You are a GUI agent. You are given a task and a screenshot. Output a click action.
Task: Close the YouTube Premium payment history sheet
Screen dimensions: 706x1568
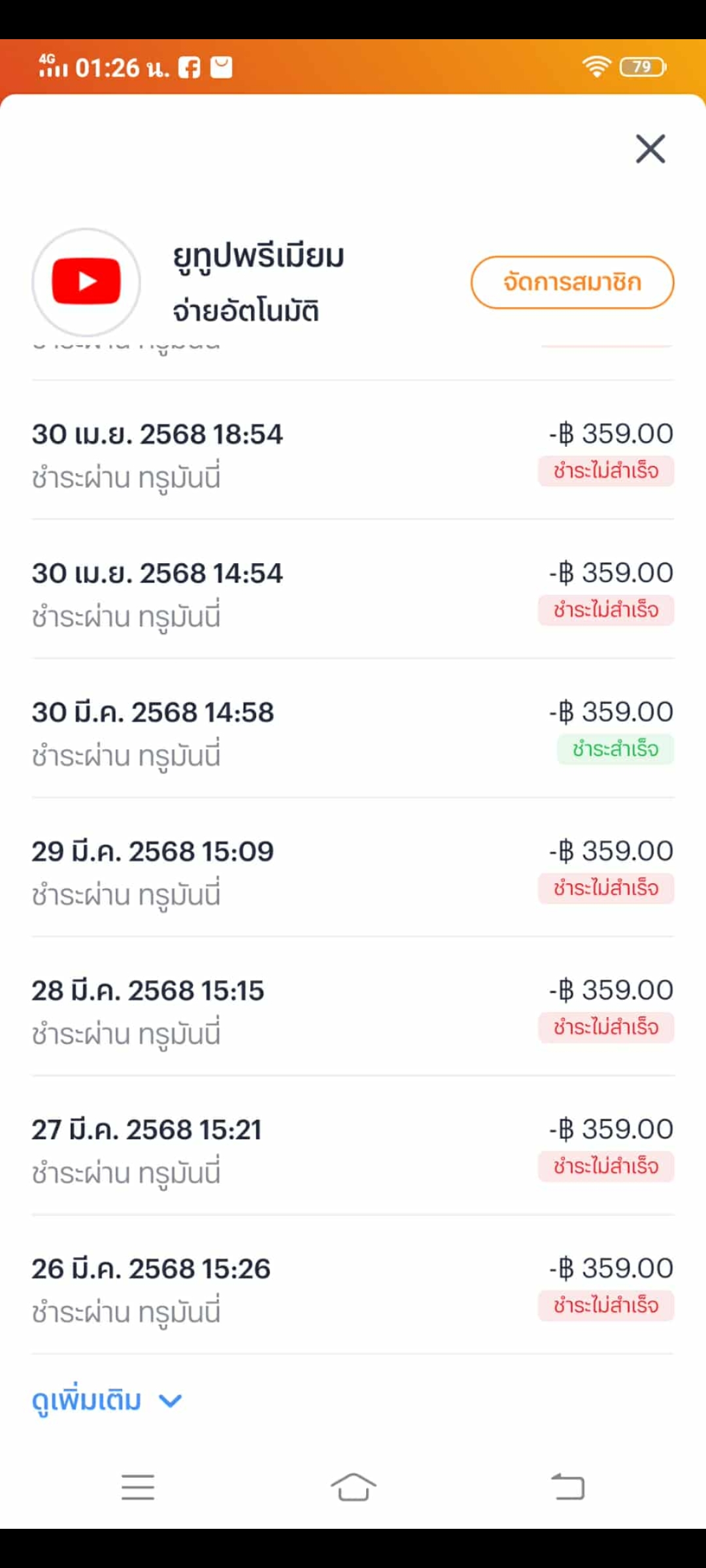(x=650, y=149)
